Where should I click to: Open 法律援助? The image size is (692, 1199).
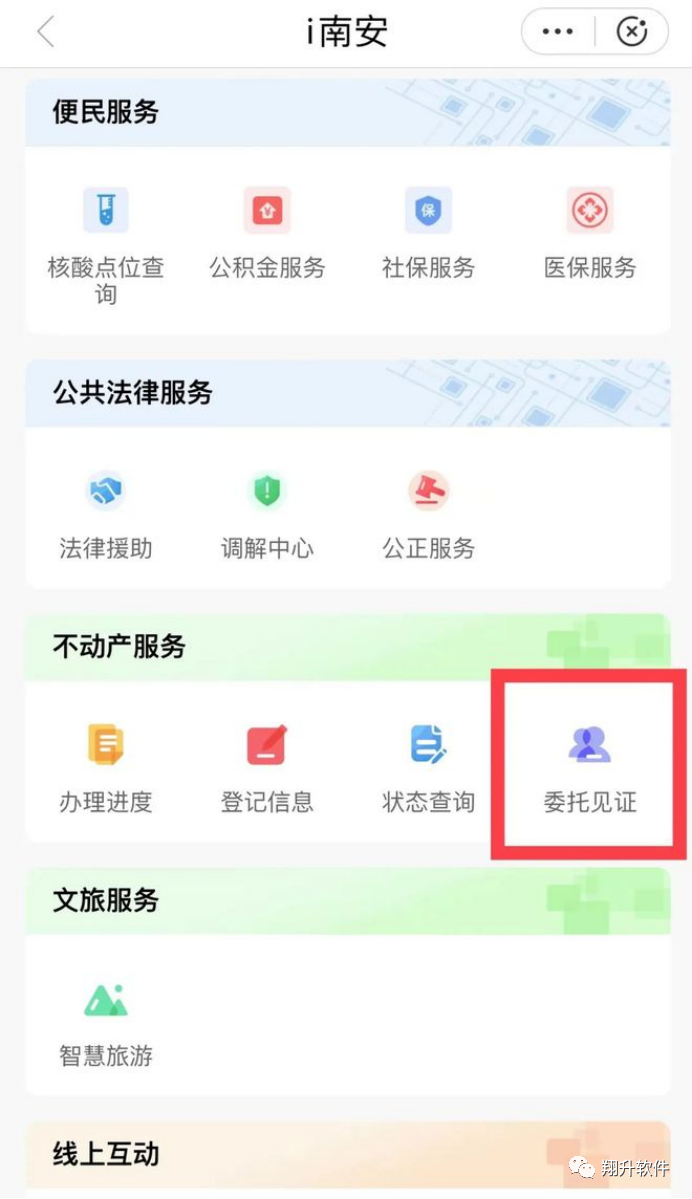106,513
